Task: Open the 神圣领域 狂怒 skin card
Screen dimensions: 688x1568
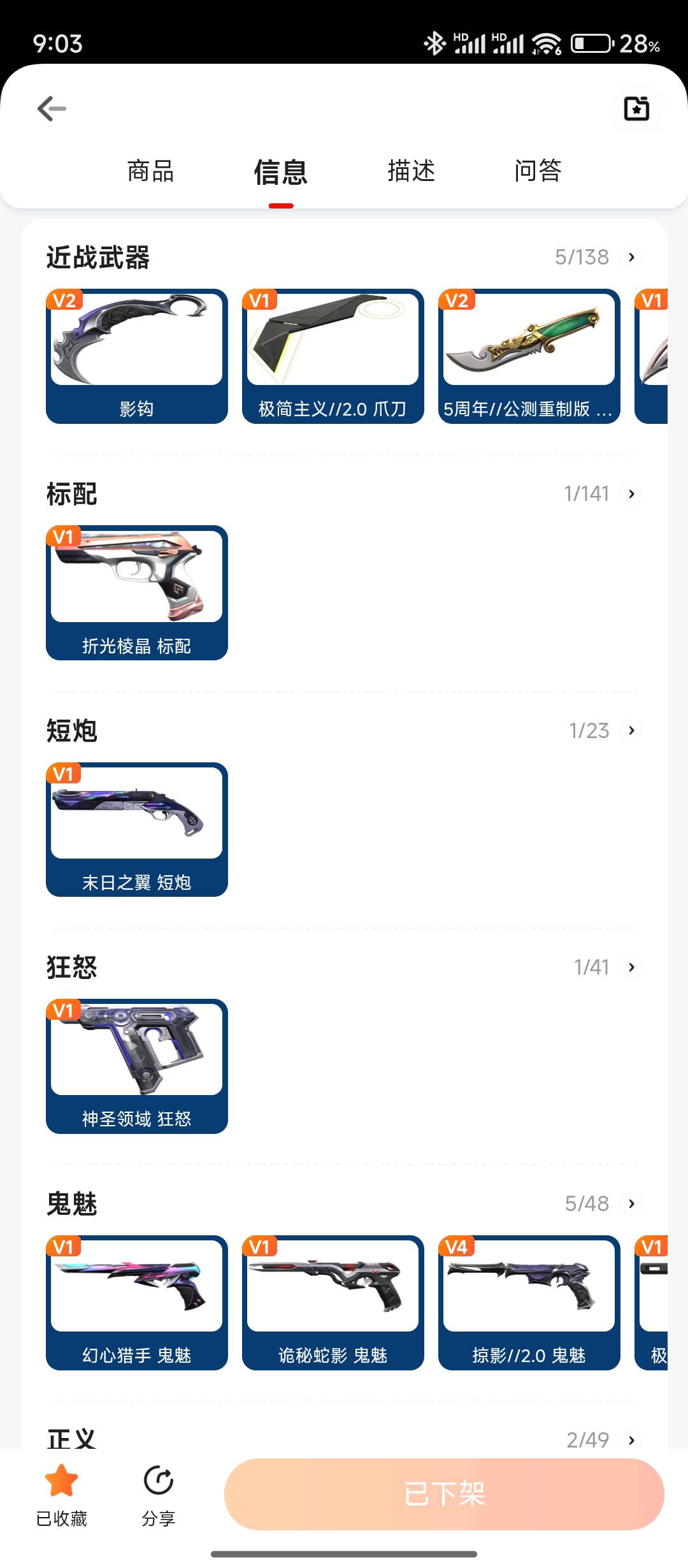Action: [137, 1066]
